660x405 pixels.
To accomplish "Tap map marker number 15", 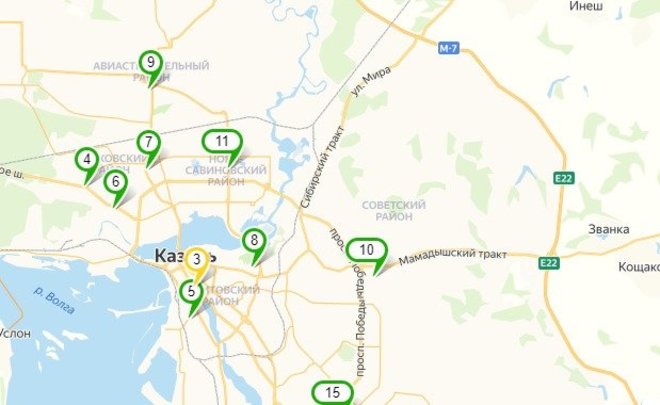I will tap(332, 392).
